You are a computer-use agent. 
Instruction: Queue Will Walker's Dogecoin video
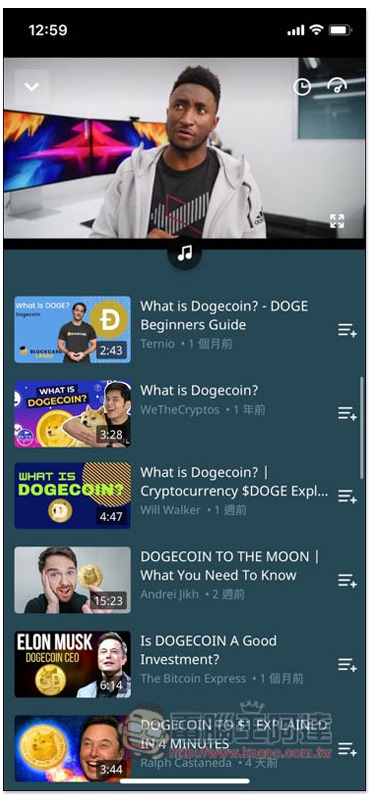347,496
